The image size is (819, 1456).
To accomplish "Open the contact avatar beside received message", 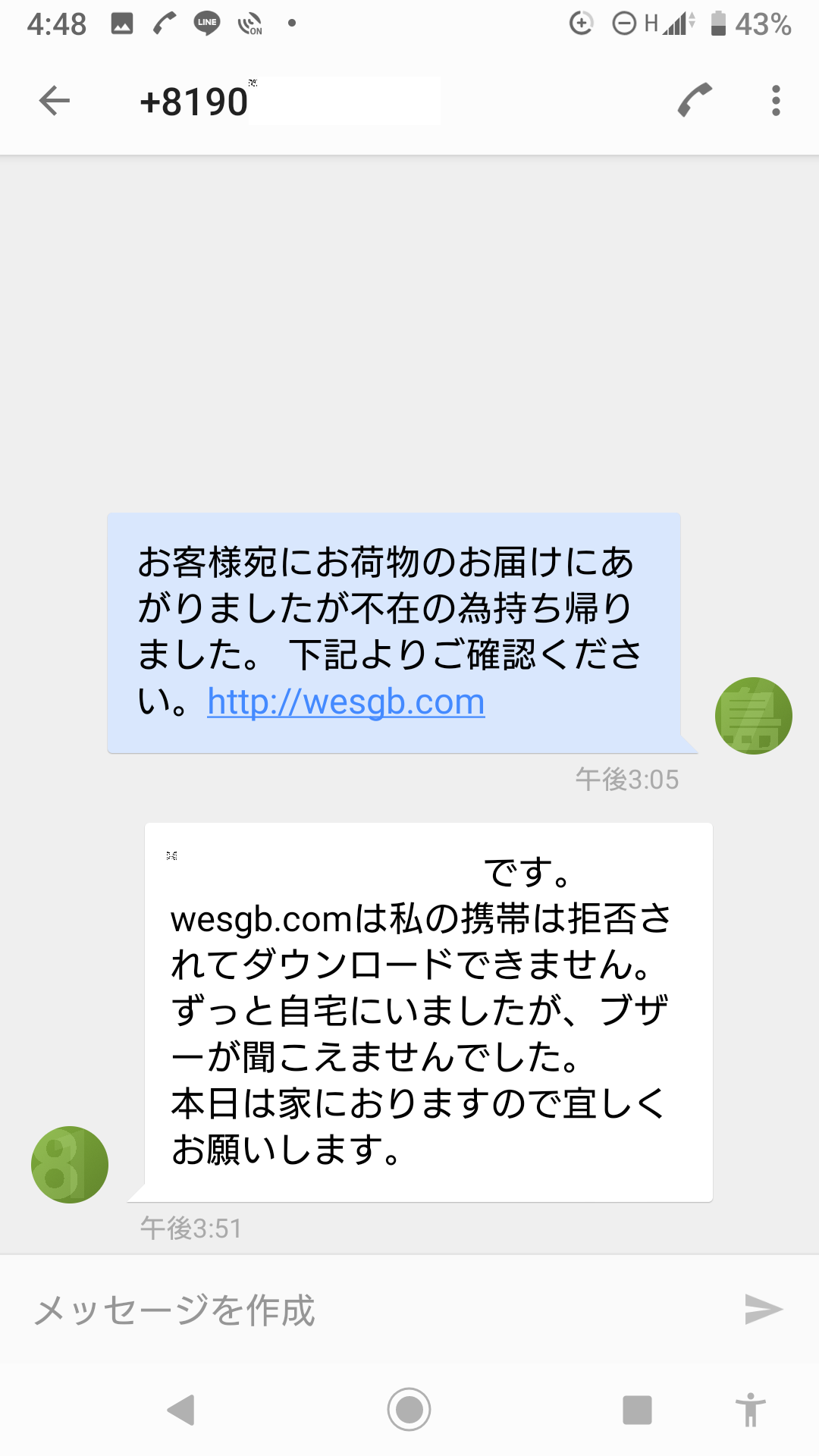I will tap(70, 1164).
